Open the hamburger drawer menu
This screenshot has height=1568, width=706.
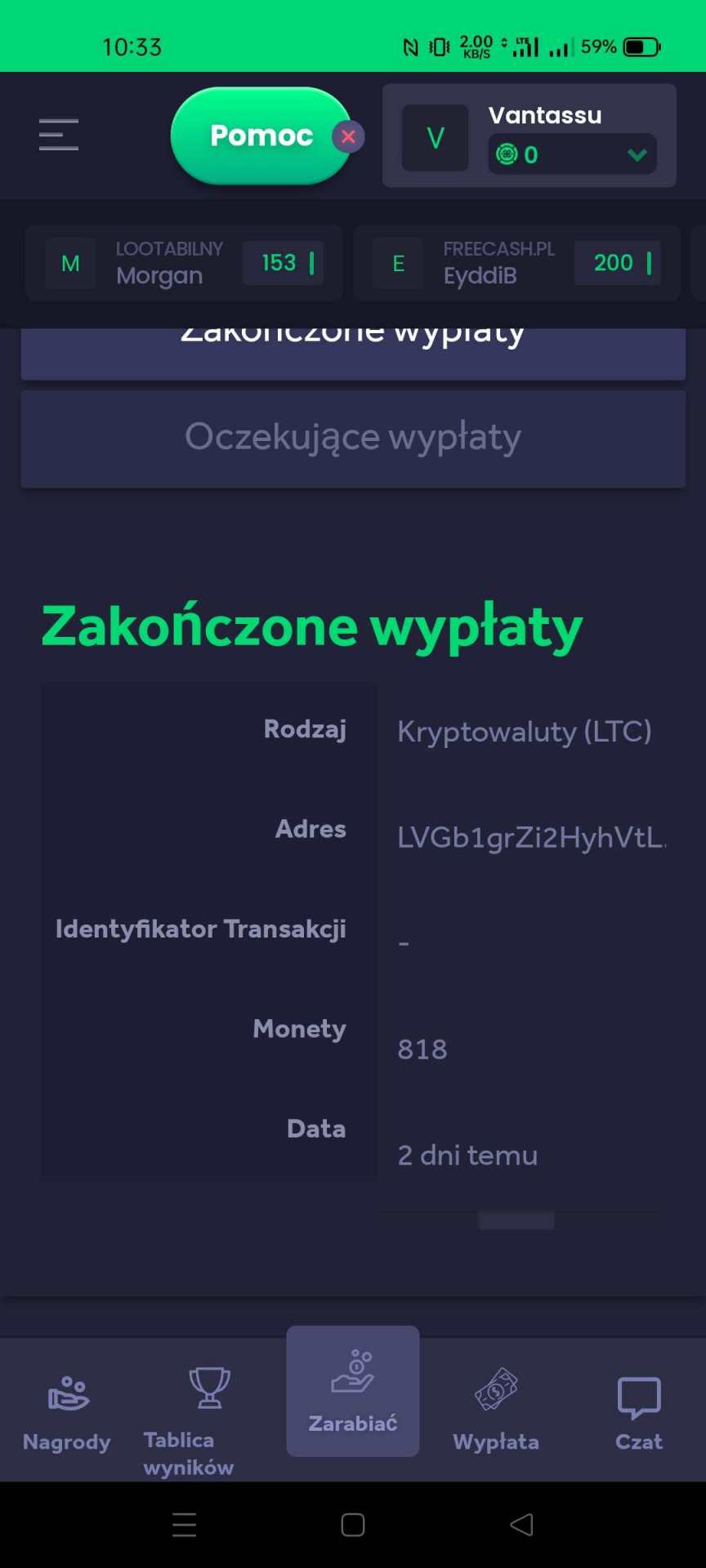[x=59, y=135]
